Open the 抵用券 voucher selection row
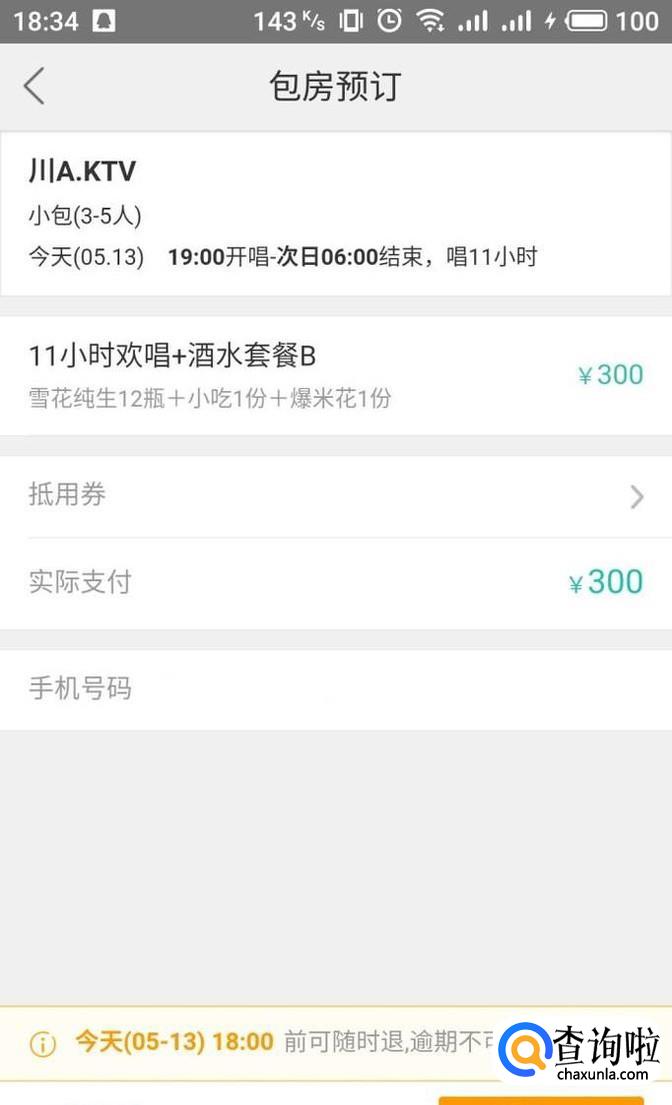 (336, 496)
